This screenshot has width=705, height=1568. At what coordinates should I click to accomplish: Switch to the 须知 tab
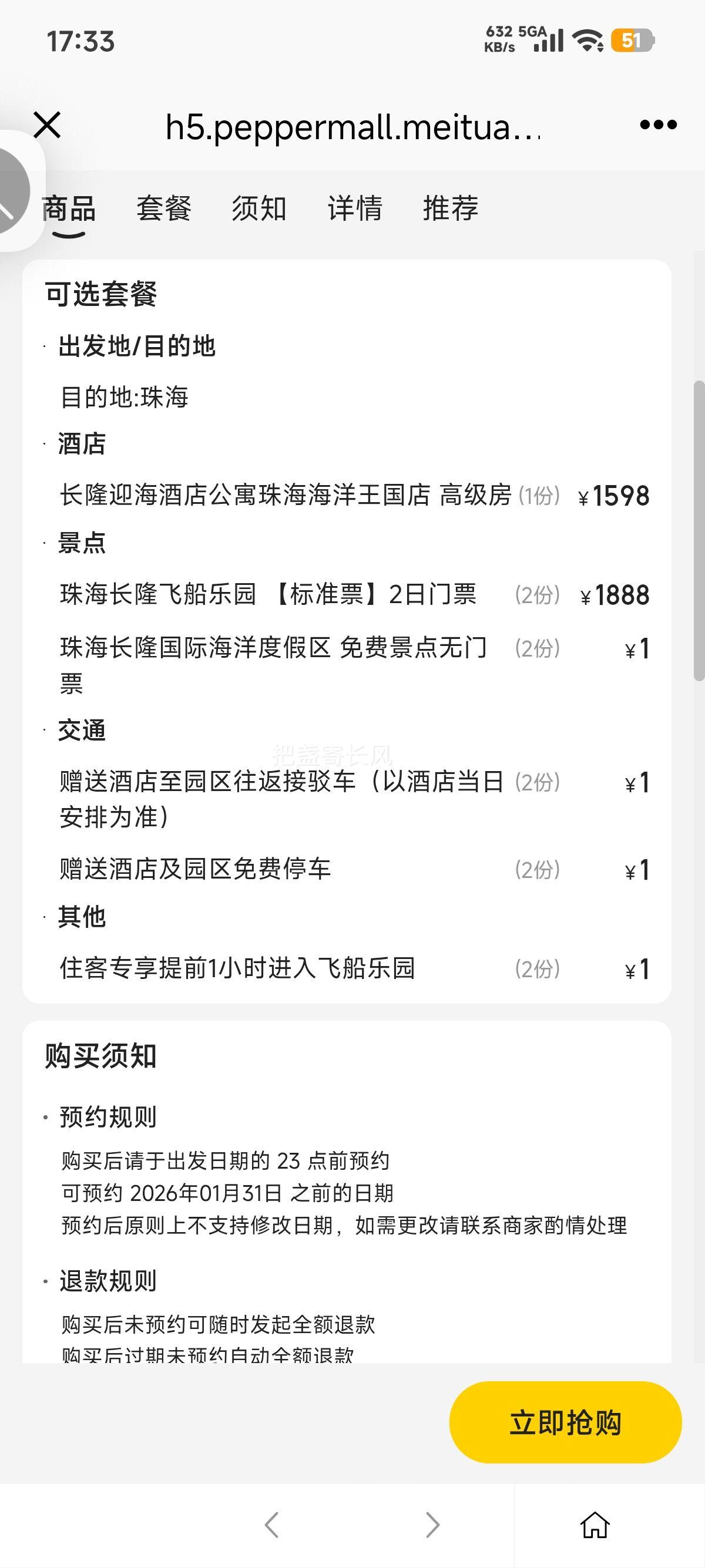point(259,209)
